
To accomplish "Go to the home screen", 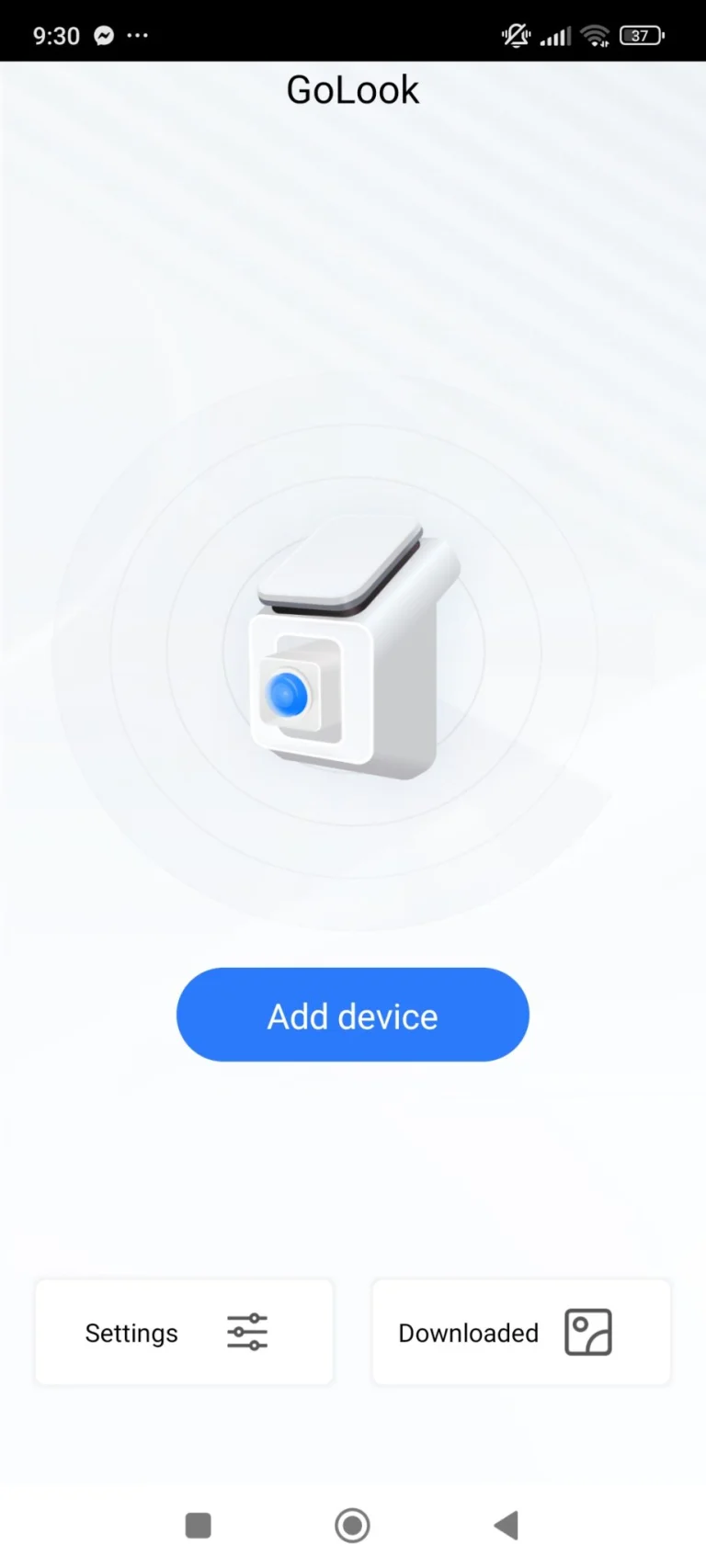I will [x=352, y=1526].
